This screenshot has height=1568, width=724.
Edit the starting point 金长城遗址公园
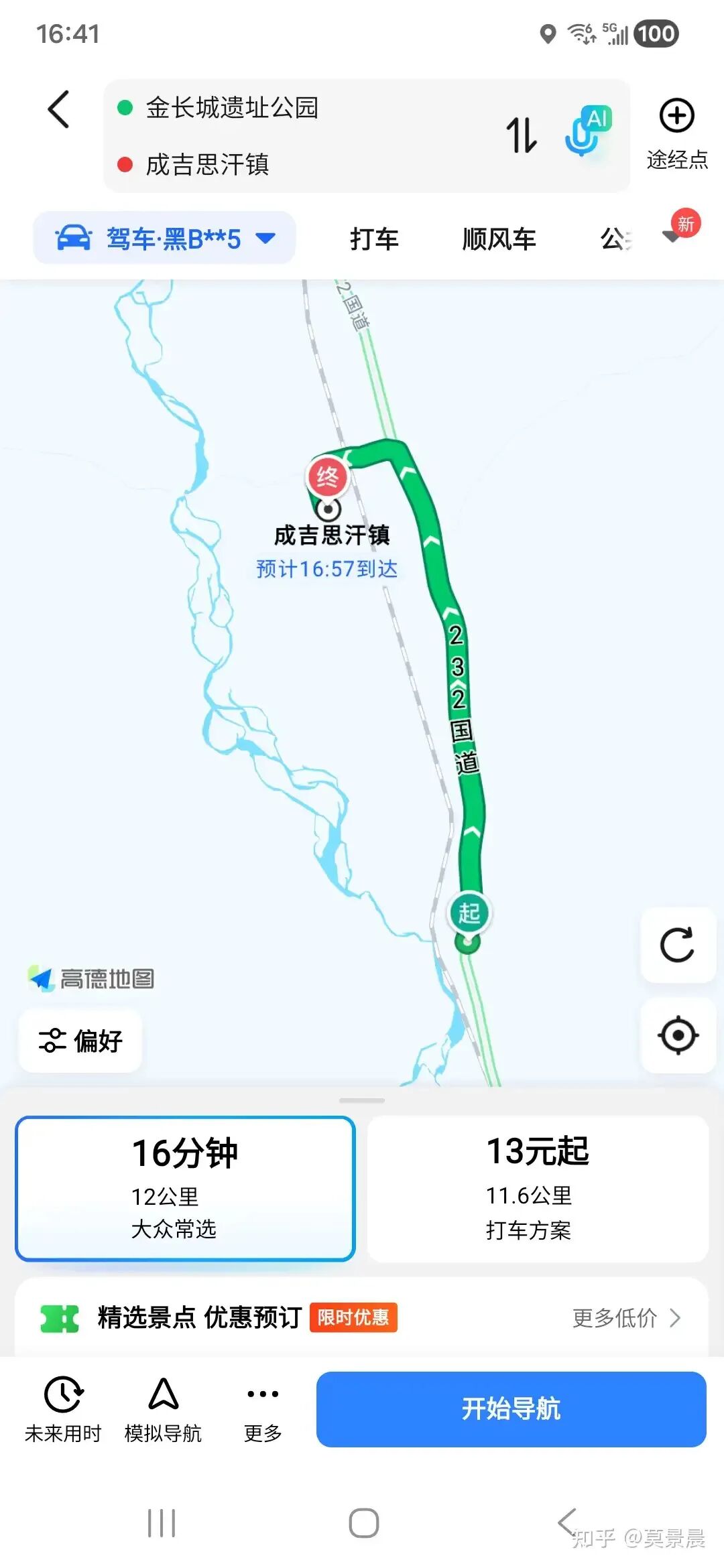[231, 107]
